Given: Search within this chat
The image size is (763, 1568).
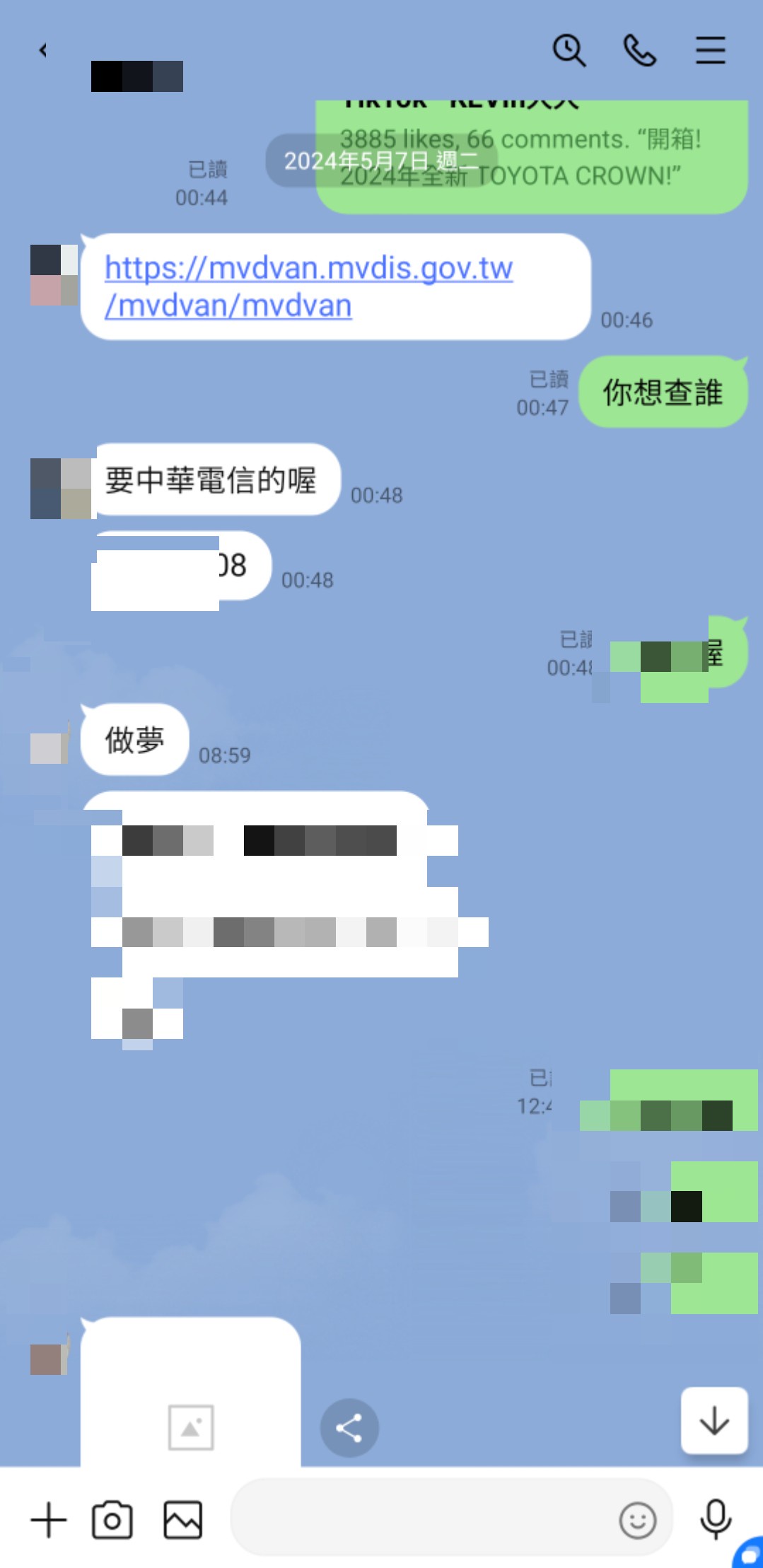Looking at the screenshot, I should 569,50.
